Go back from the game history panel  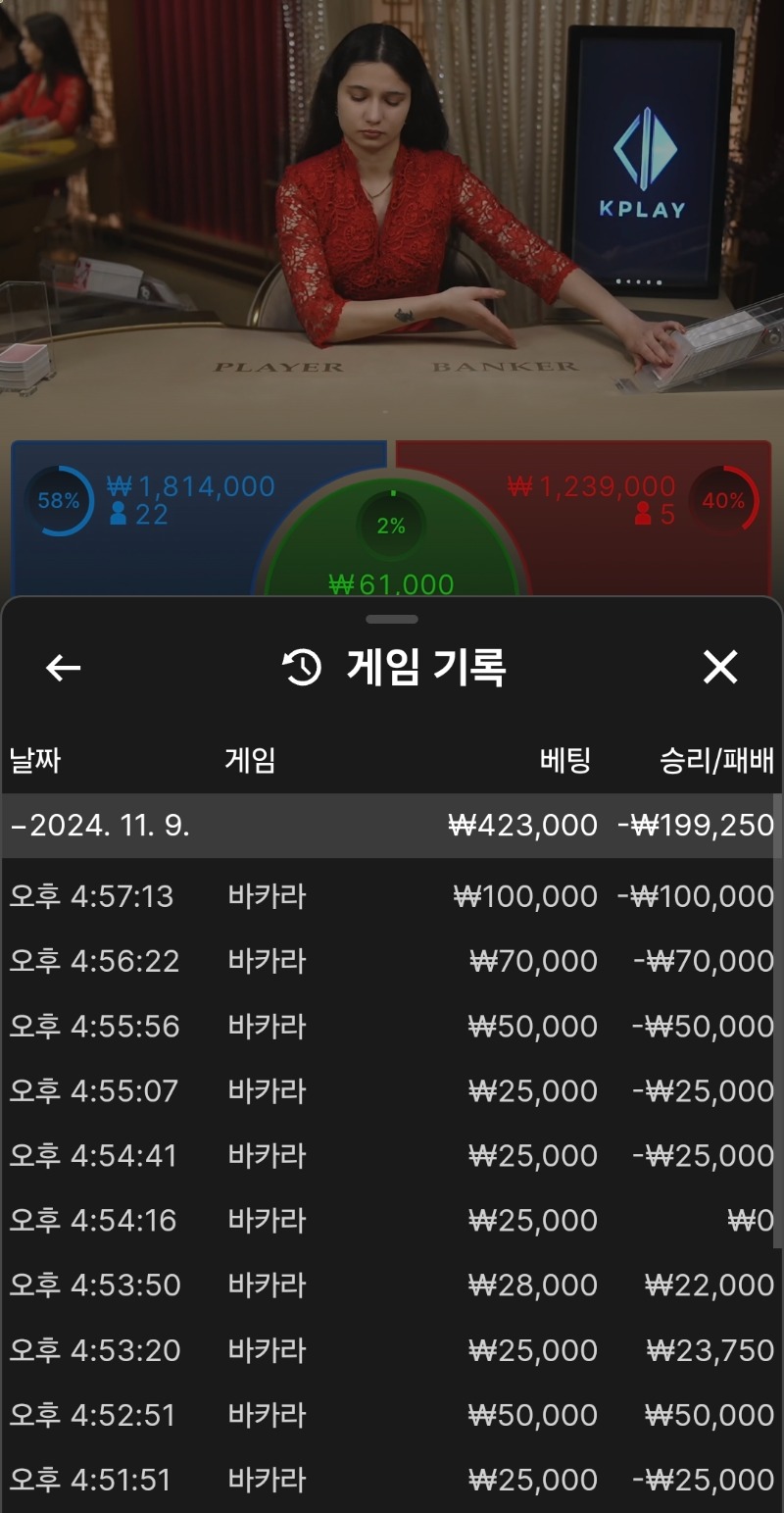tap(64, 668)
